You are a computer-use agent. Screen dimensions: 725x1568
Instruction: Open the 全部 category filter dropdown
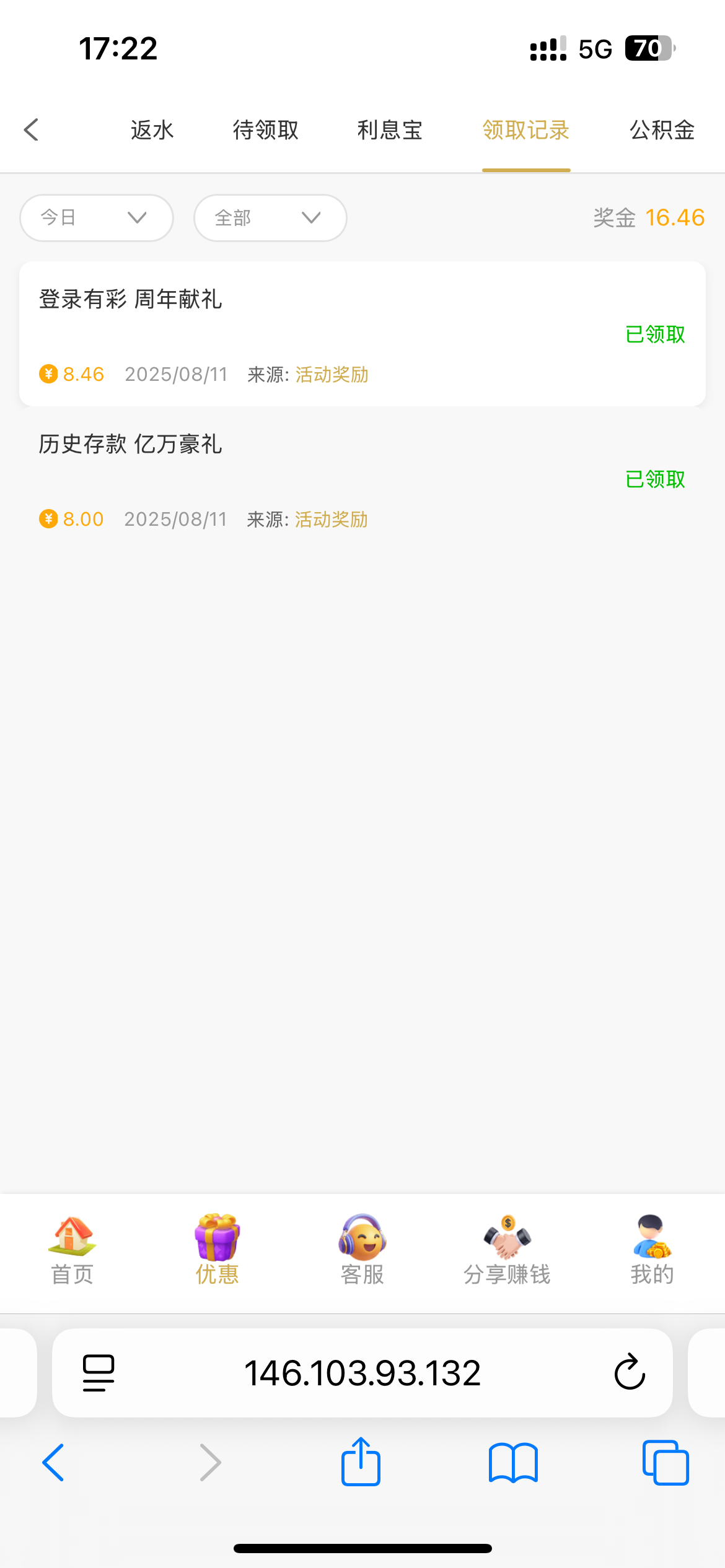[270, 217]
